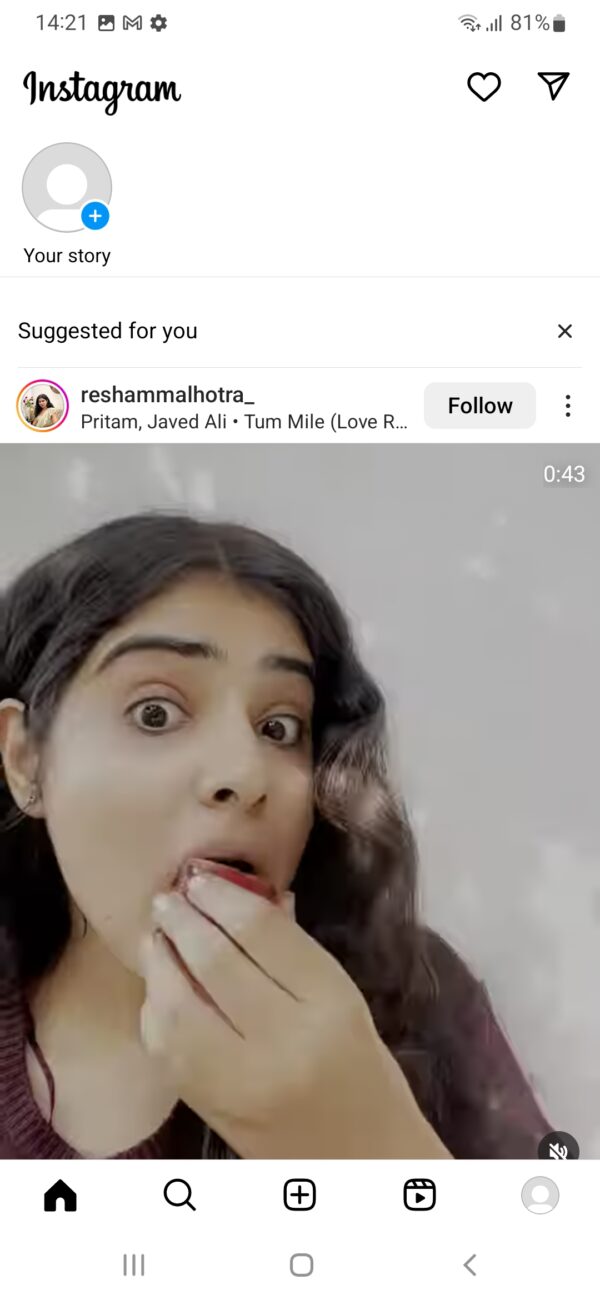
Task: Tap the system back button
Action: [469, 1265]
